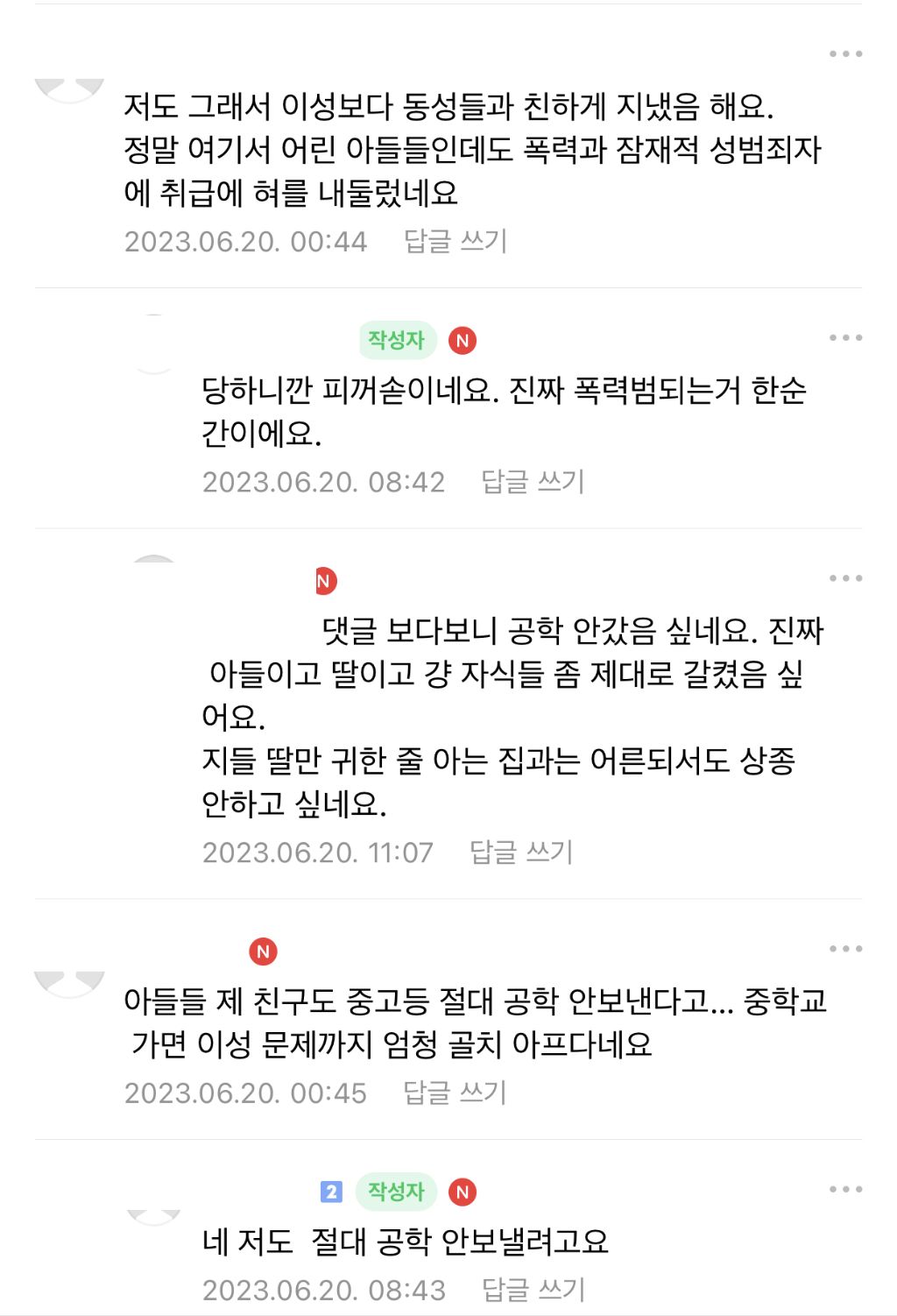Open the options menu on the 08:42 comment
This screenshot has width=897, height=1316.
[x=844, y=336]
